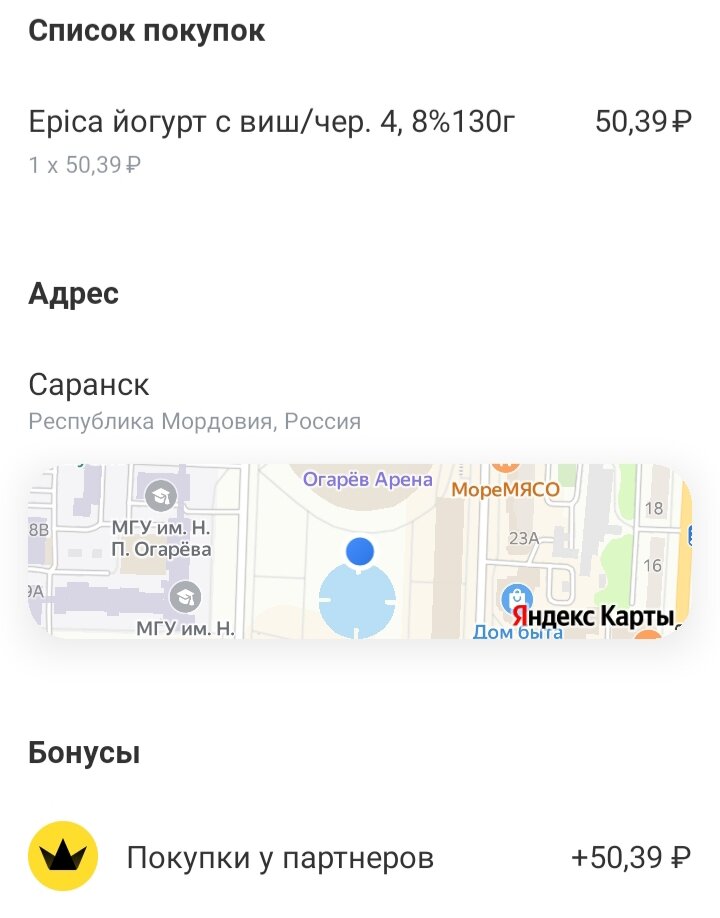
Task: Tap the yellow crown bonus icon
Action: (60, 857)
